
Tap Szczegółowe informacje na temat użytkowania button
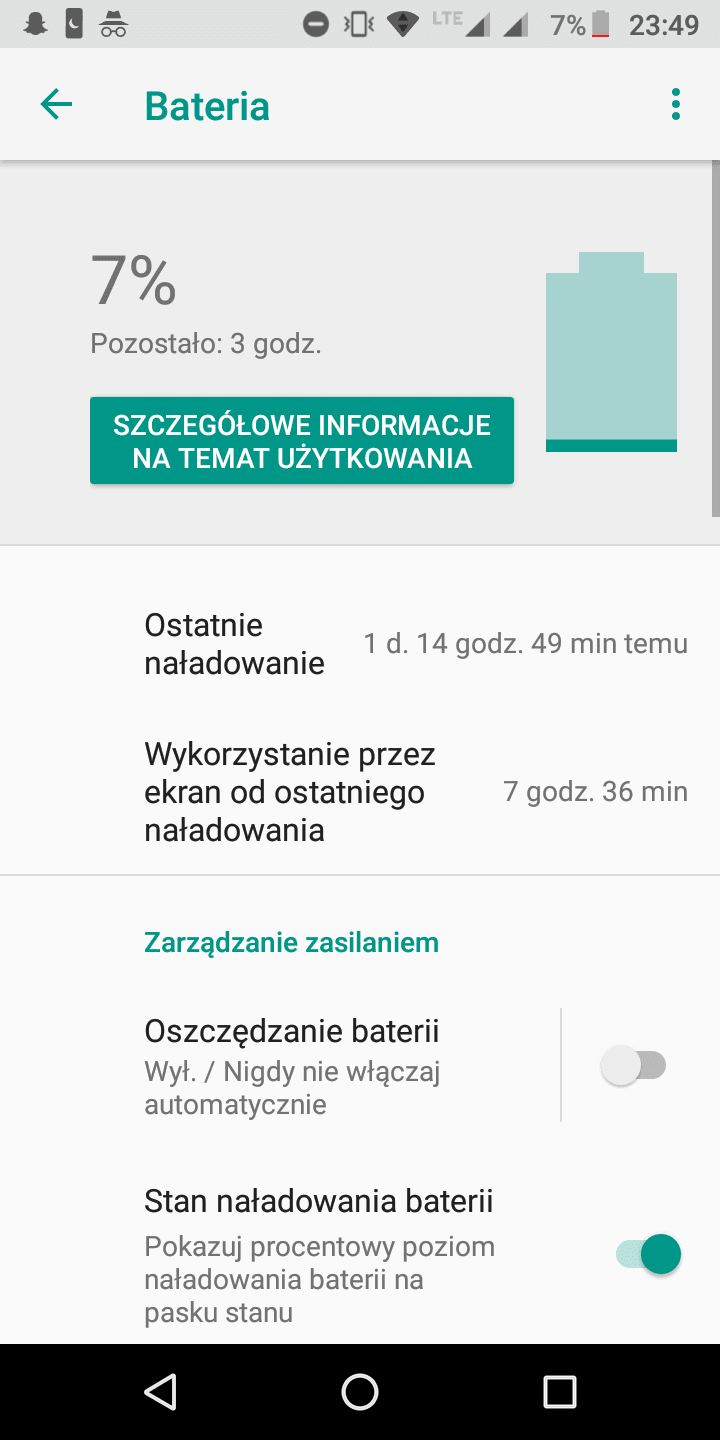click(302, 441)
